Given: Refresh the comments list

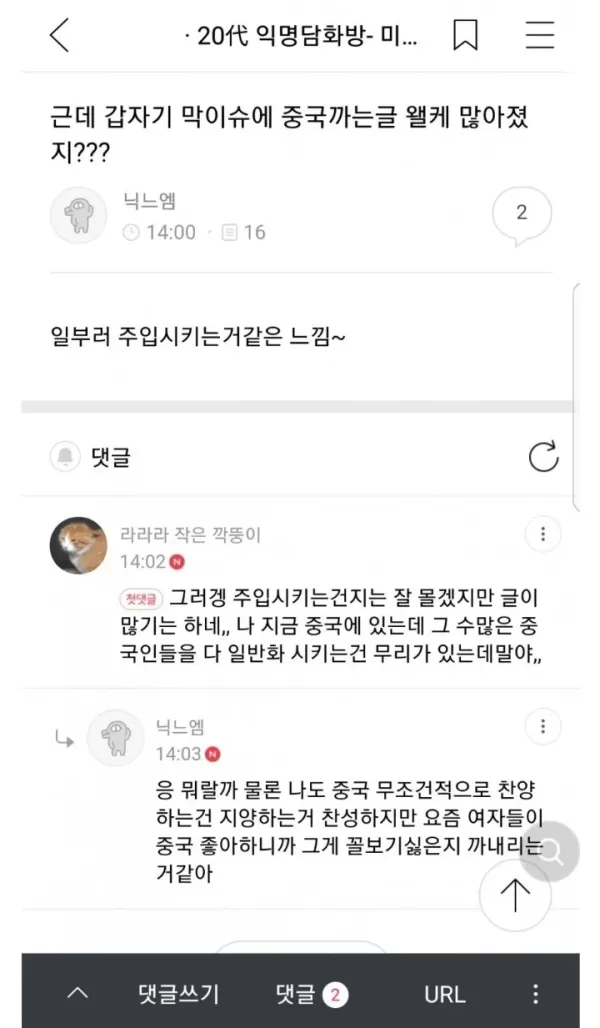Looking at the screenshot, I should pyautogui.click(x=542, y=458).
